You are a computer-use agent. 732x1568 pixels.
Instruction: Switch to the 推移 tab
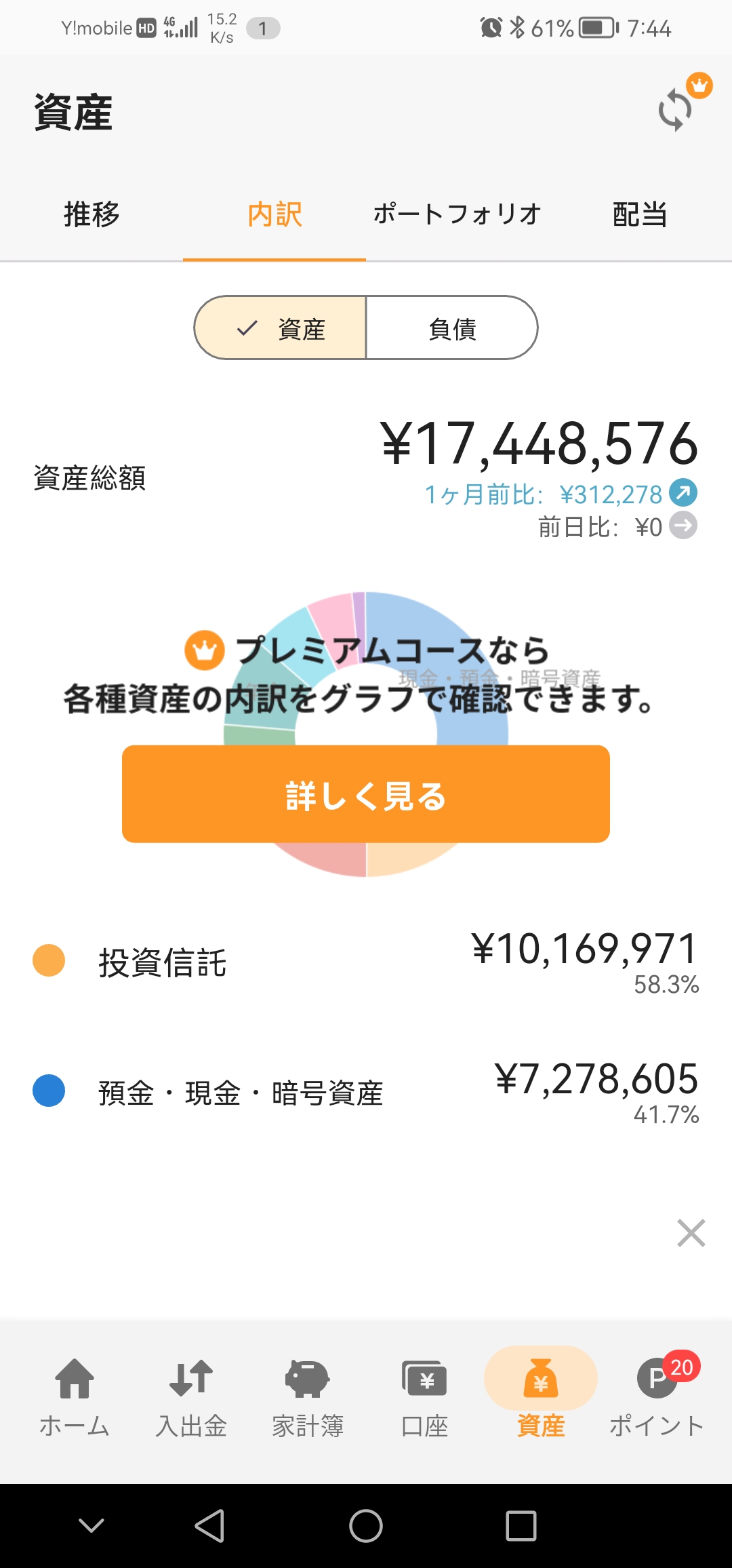click(x=91, y=214)
